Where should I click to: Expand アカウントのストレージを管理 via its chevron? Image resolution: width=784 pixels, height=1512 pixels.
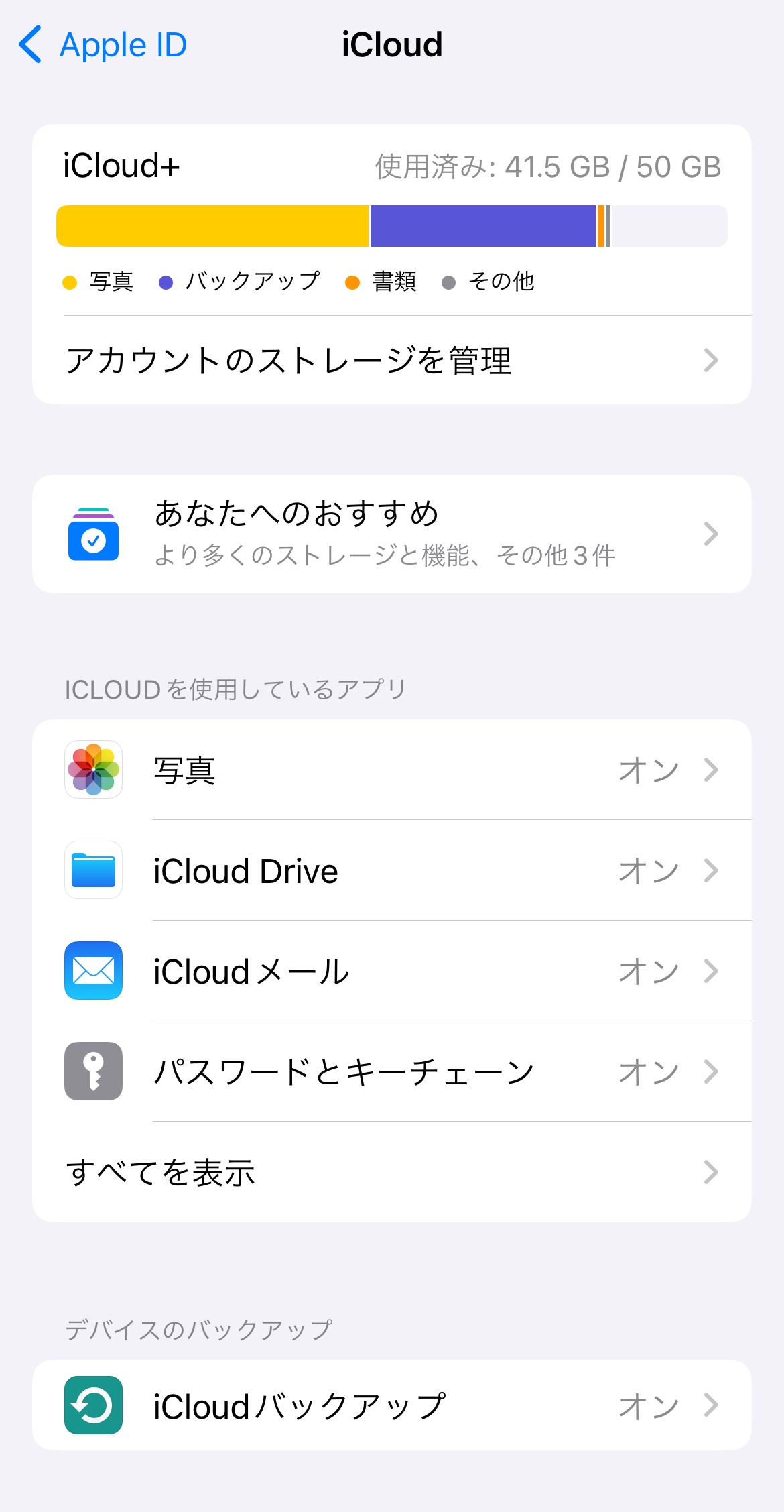[712, 360]
